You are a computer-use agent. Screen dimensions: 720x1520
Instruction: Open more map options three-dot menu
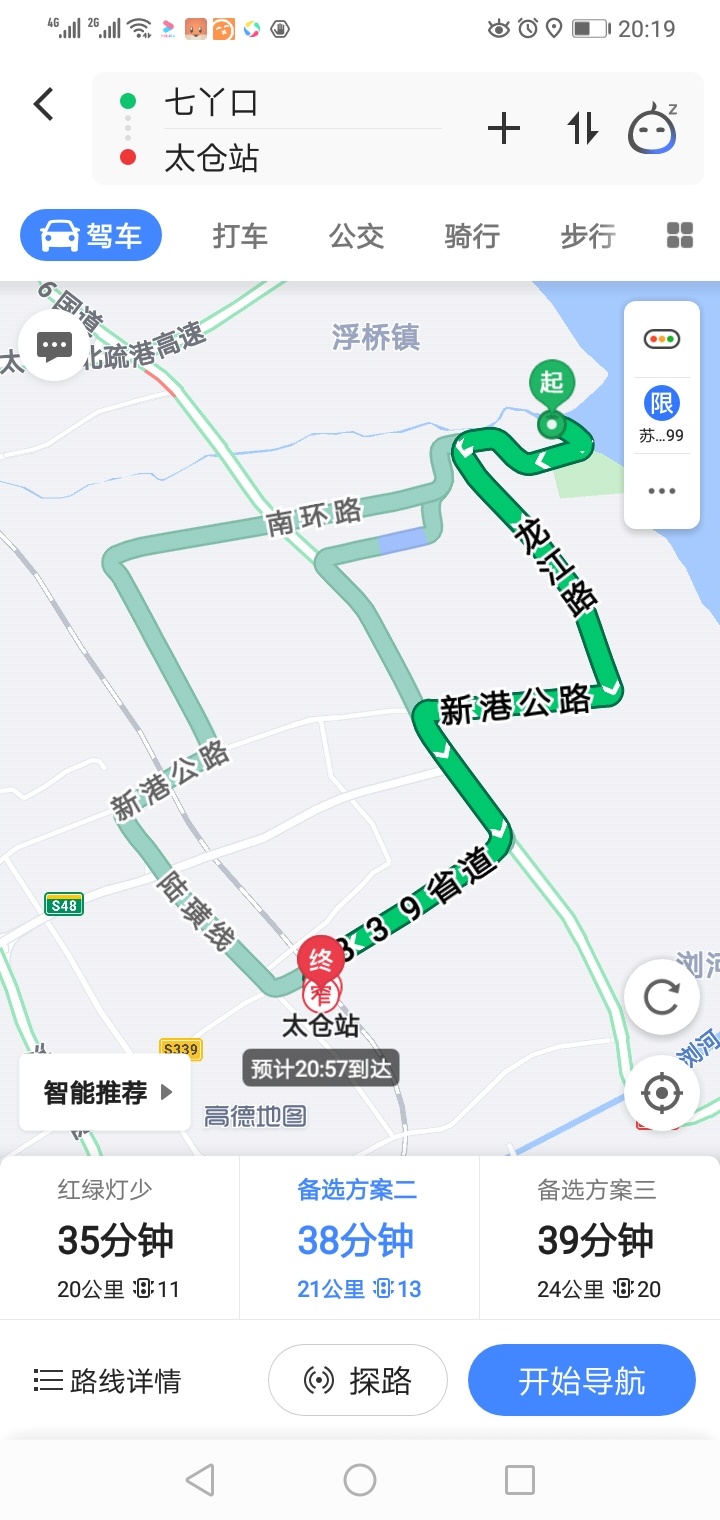tap(661, 491)
